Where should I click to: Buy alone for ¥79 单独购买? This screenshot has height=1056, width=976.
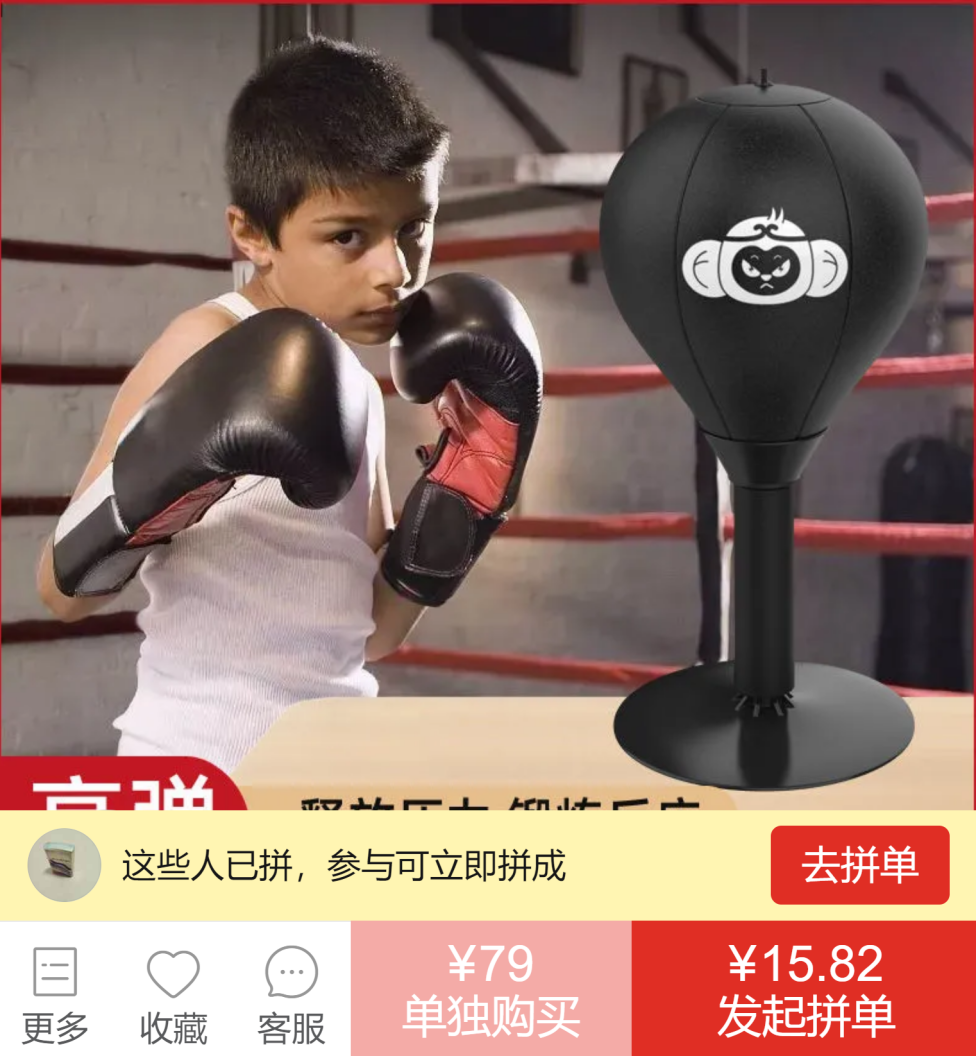tap(491, 989)
